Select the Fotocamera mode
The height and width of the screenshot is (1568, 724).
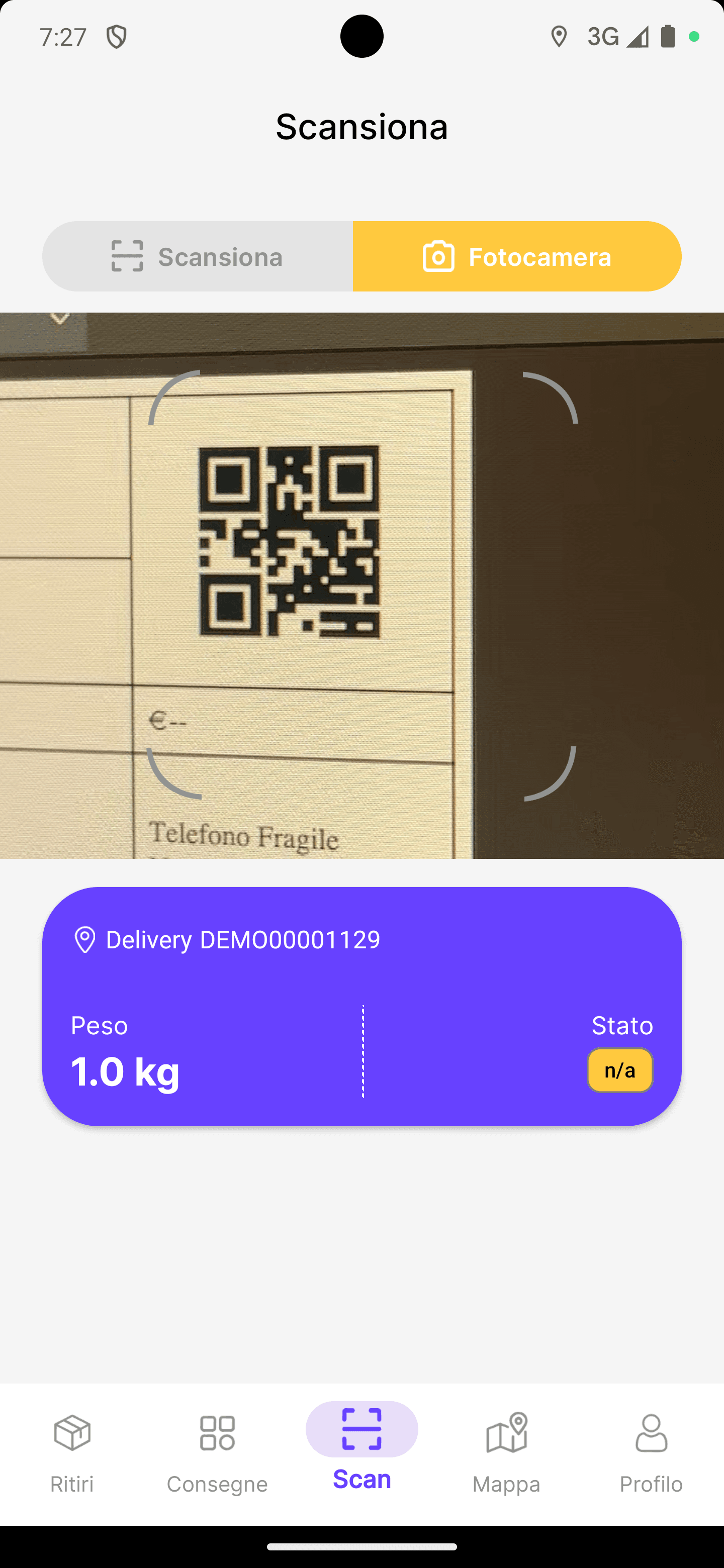pos(516,256)
